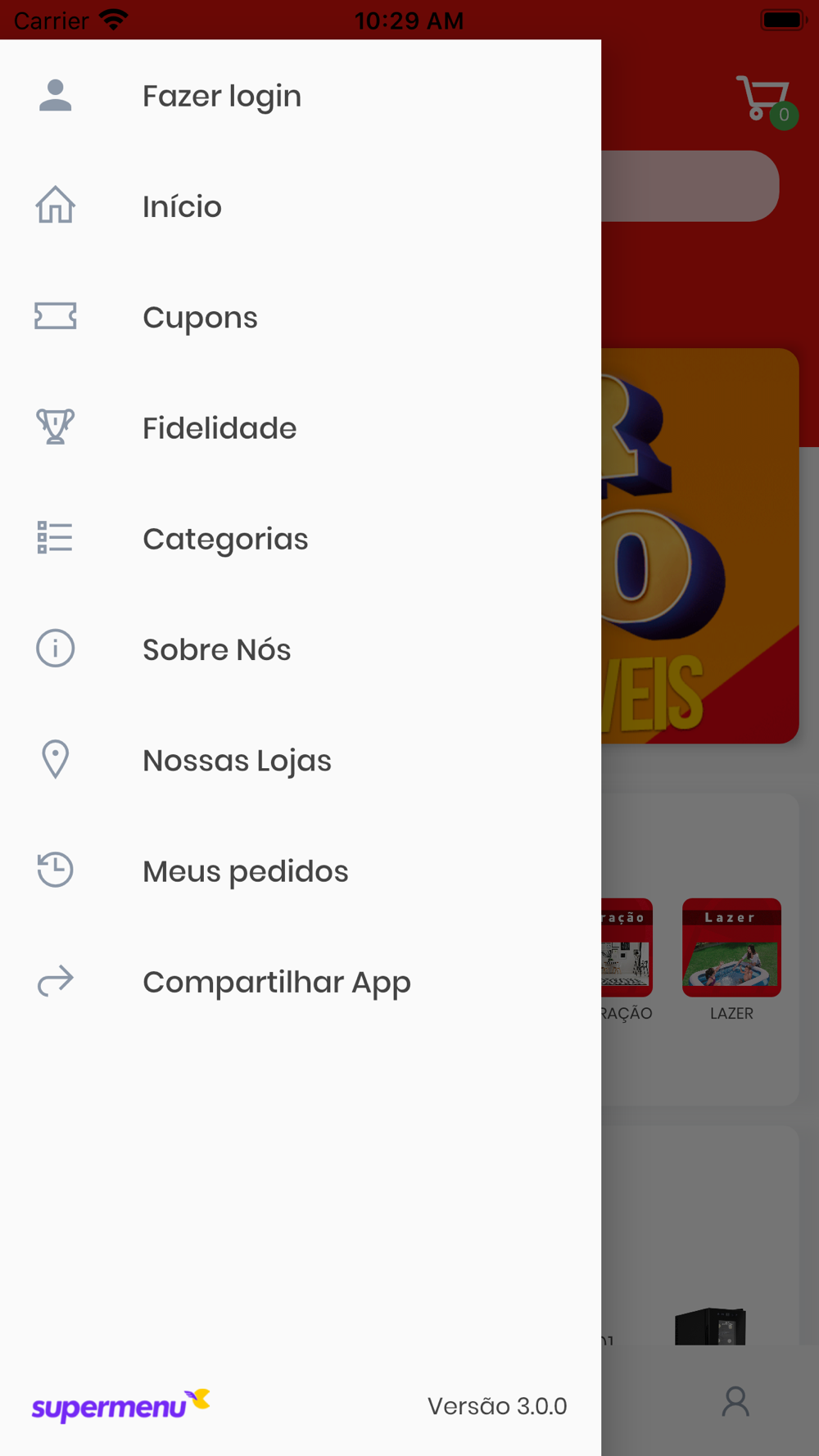View Sobre Nós info
This screenshot has width=819, height=1456.
point(301,649)
